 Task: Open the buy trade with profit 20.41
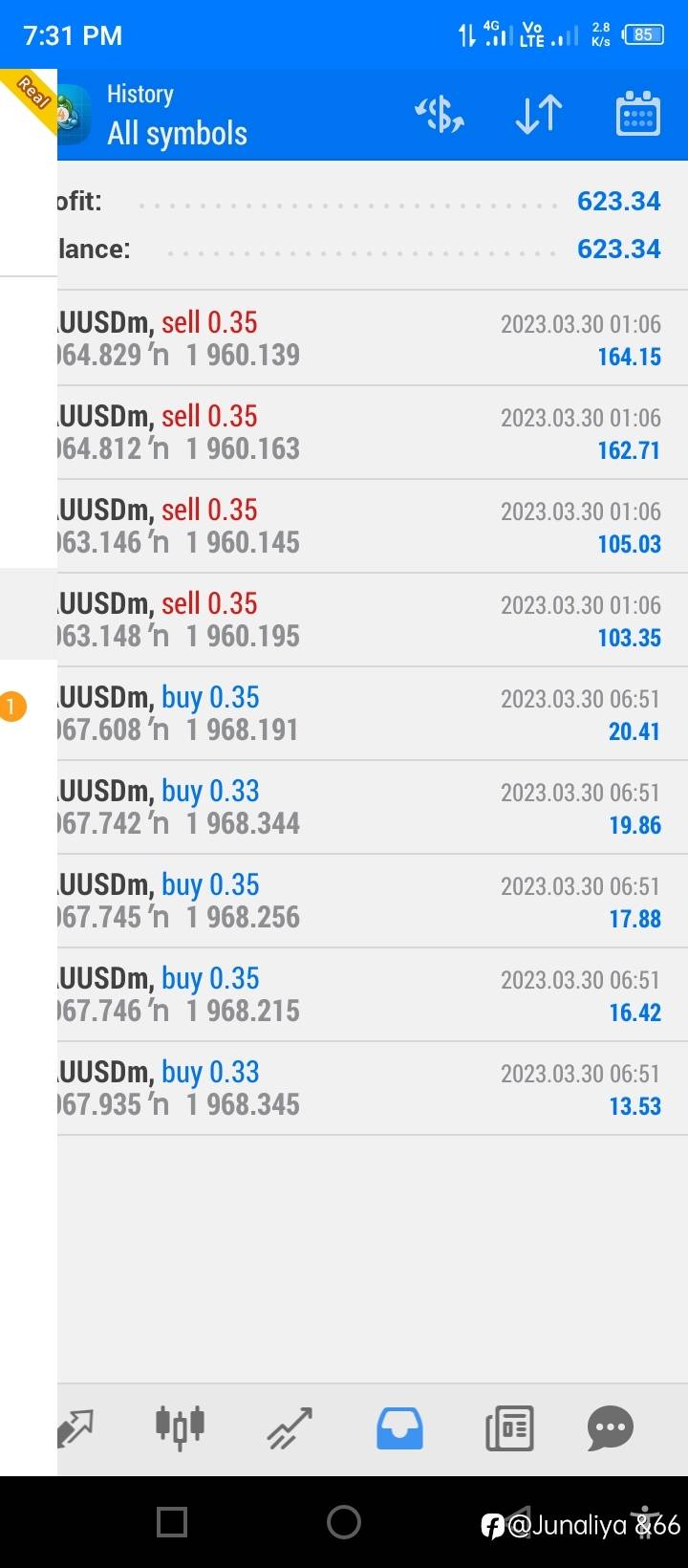[373, 713]
